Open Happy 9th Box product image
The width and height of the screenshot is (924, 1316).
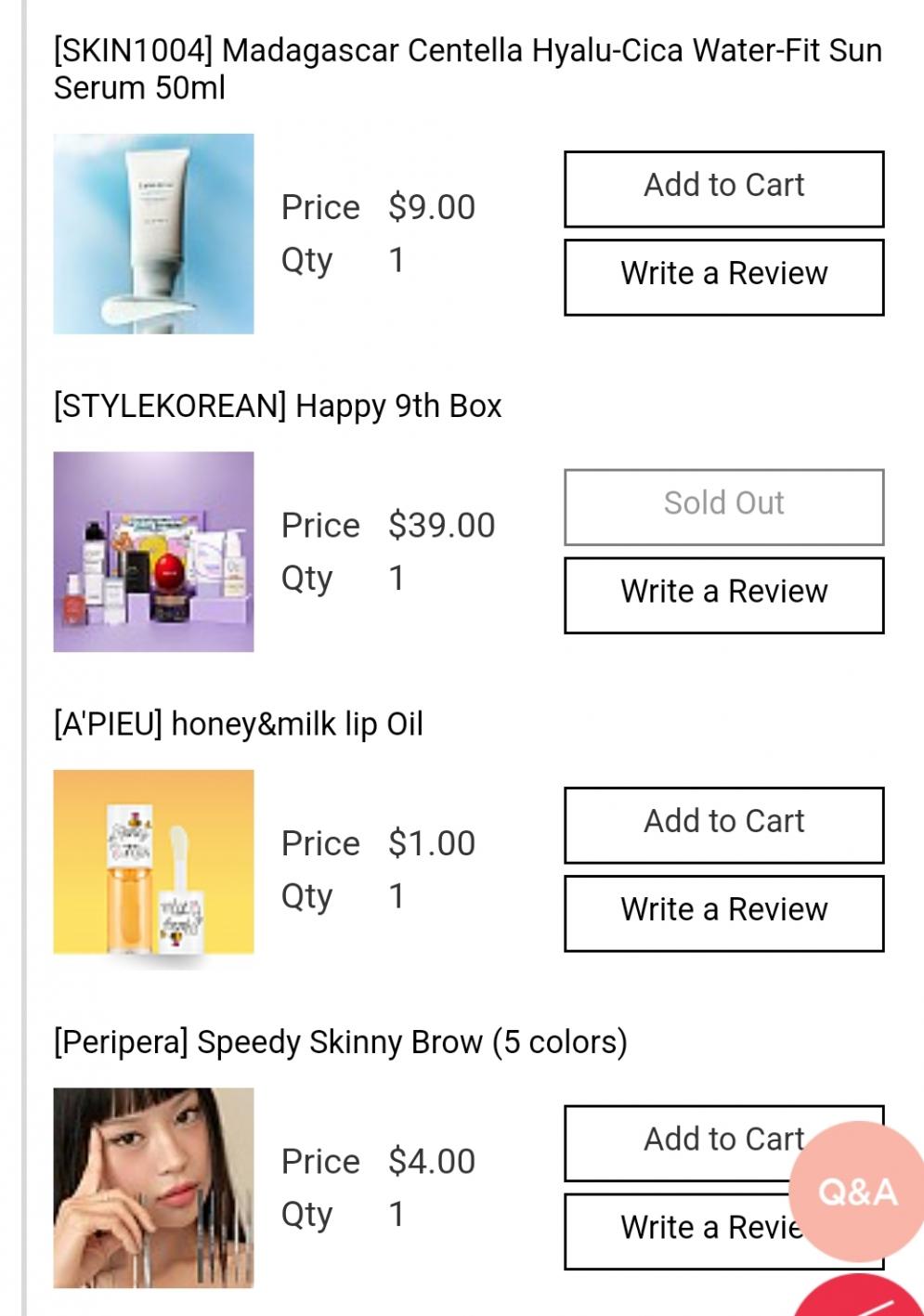point(153,552)
